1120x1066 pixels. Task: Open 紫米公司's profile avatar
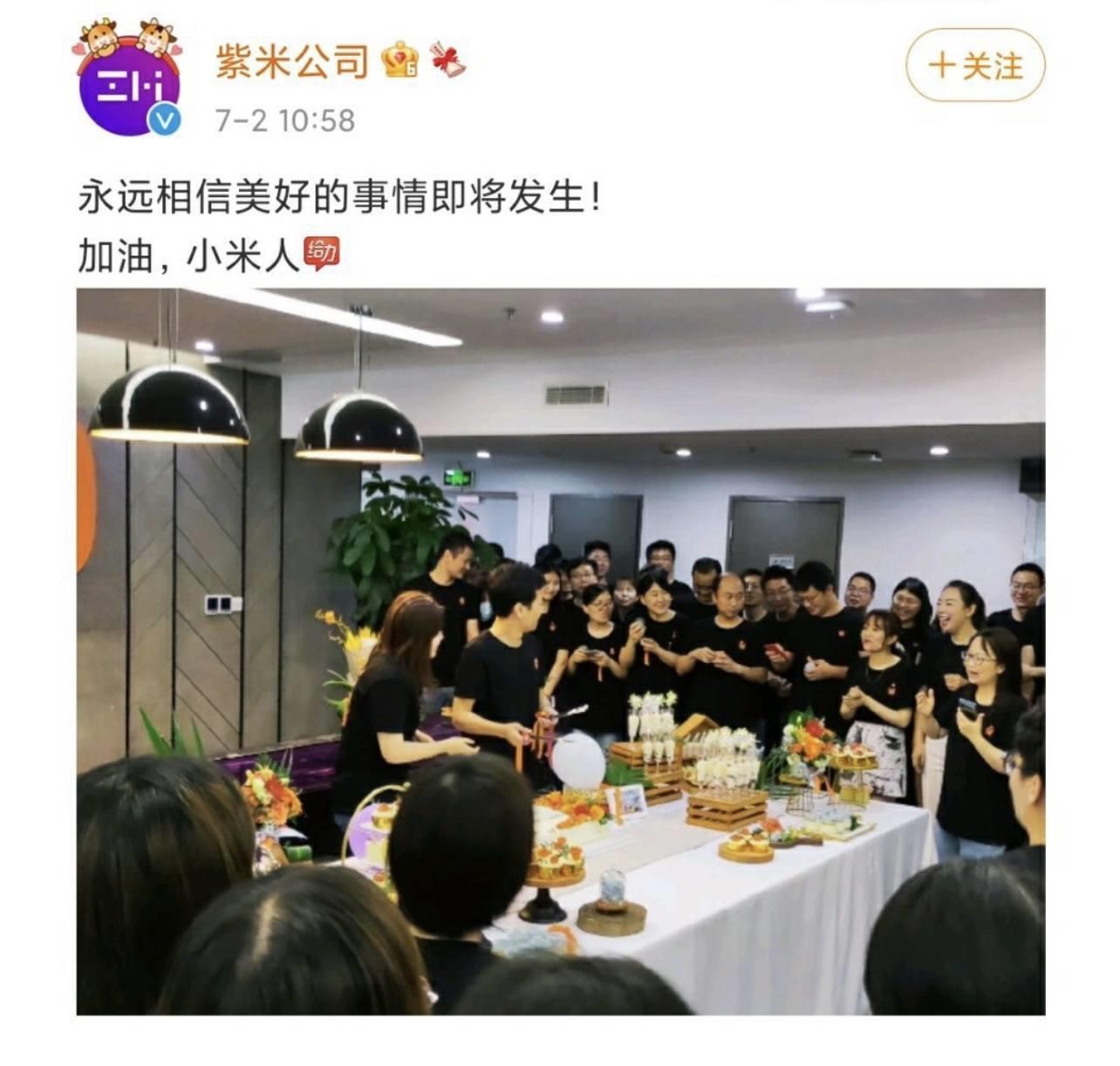coord(129,85)
